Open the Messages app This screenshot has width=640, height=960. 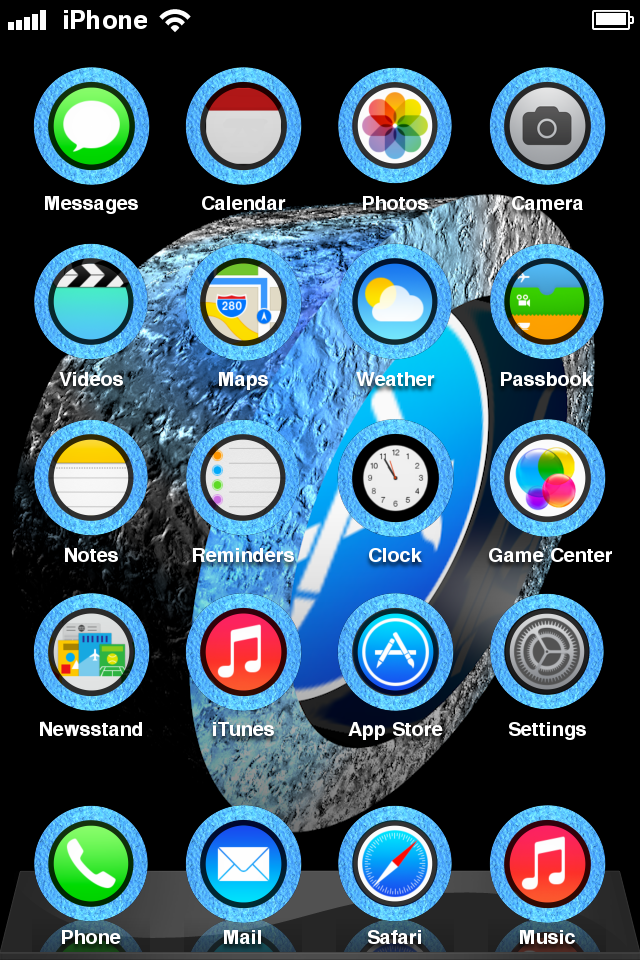point(91,126)
